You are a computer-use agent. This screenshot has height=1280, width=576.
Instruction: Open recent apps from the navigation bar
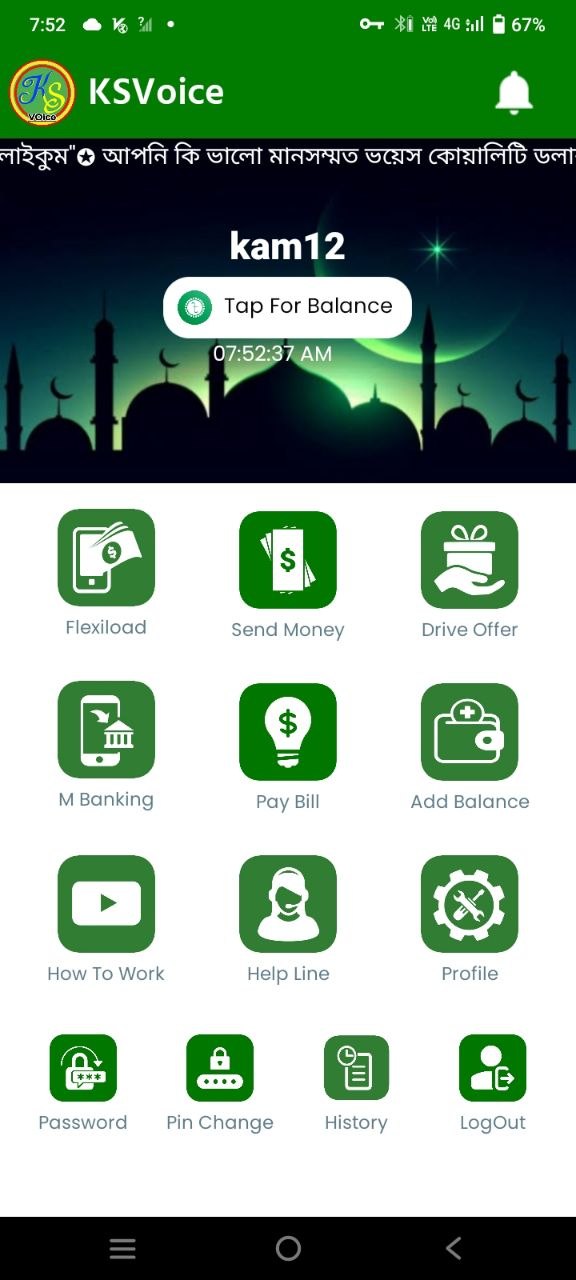tap(123, 1248)
